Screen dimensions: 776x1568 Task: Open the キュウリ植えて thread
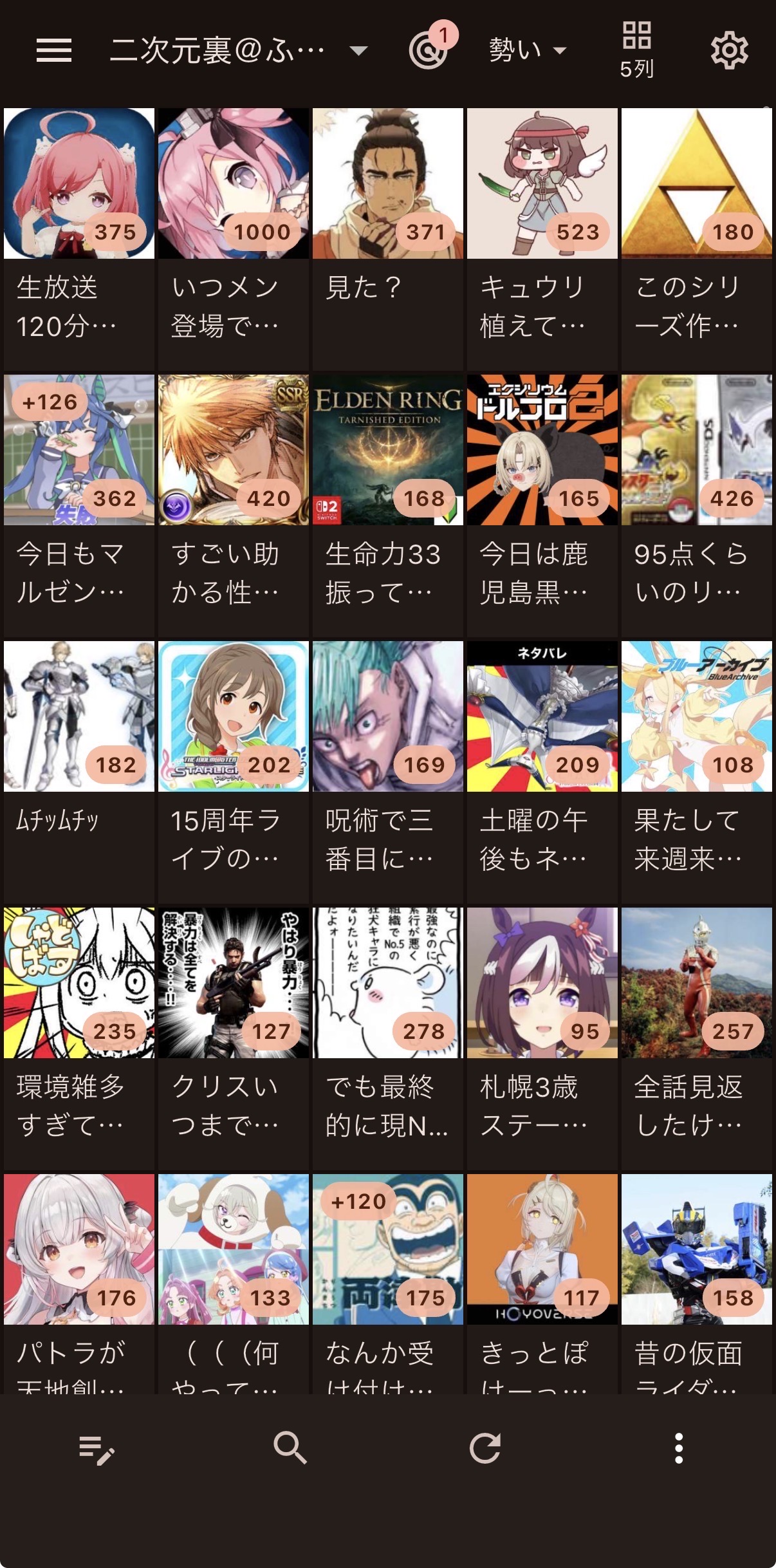tap(542, 239)
